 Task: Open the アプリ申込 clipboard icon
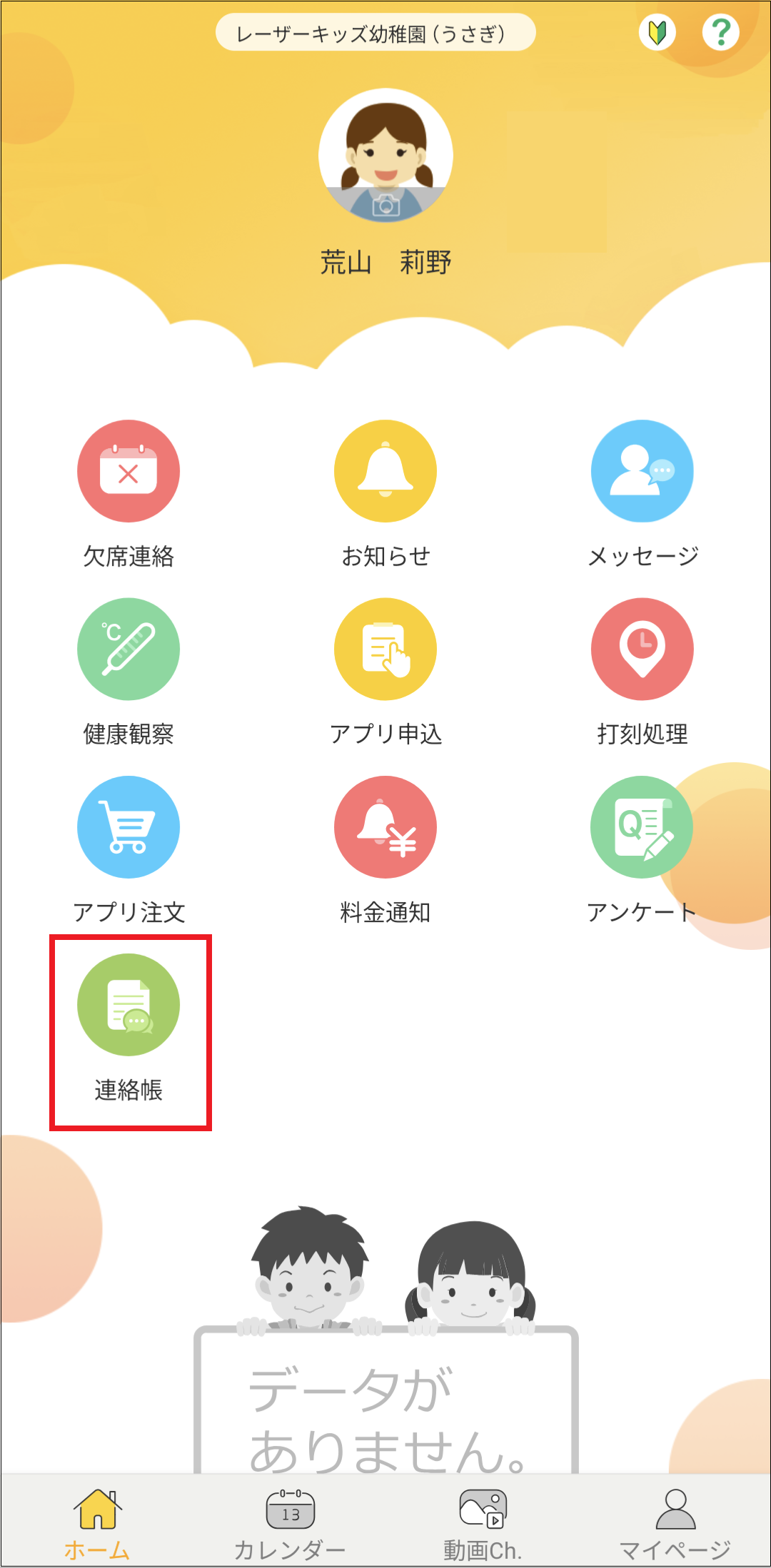coord(385,648)
